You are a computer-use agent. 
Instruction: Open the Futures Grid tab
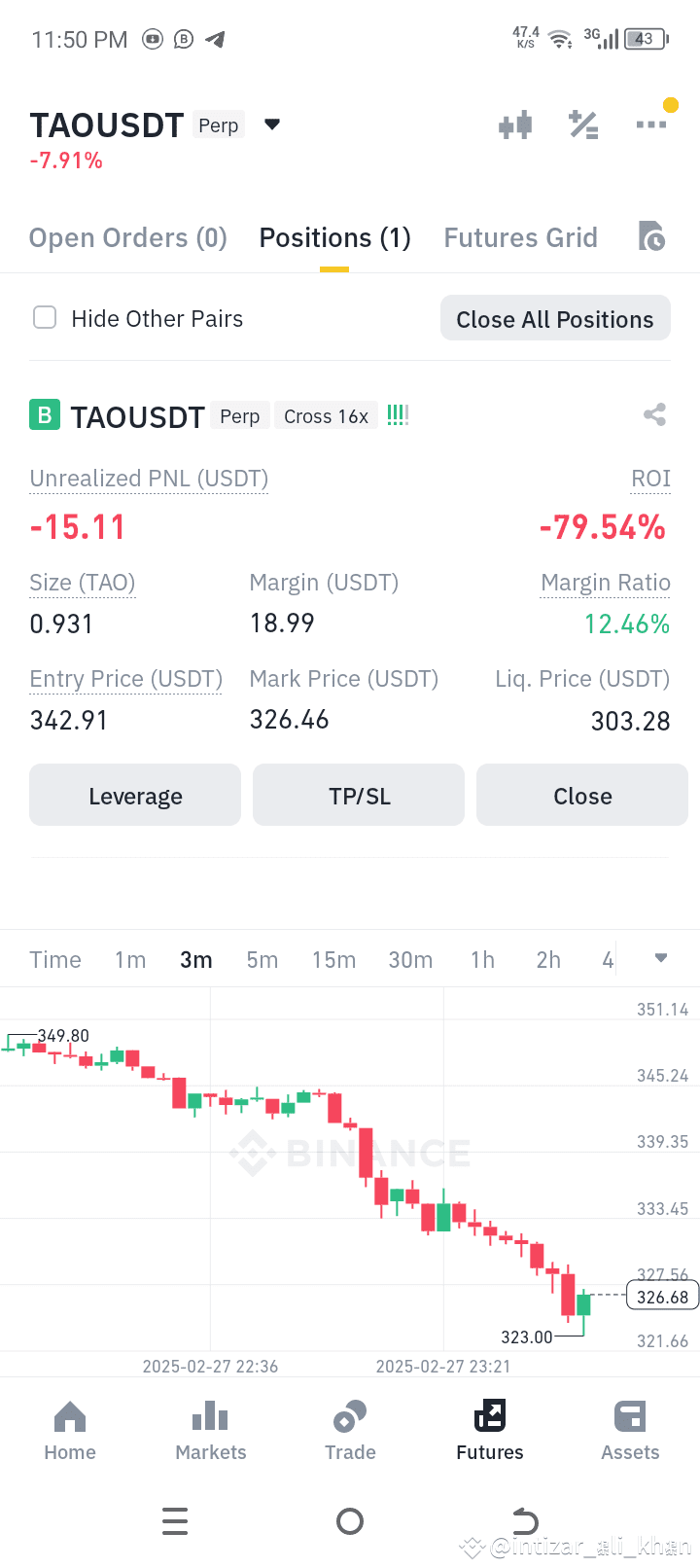520,236
